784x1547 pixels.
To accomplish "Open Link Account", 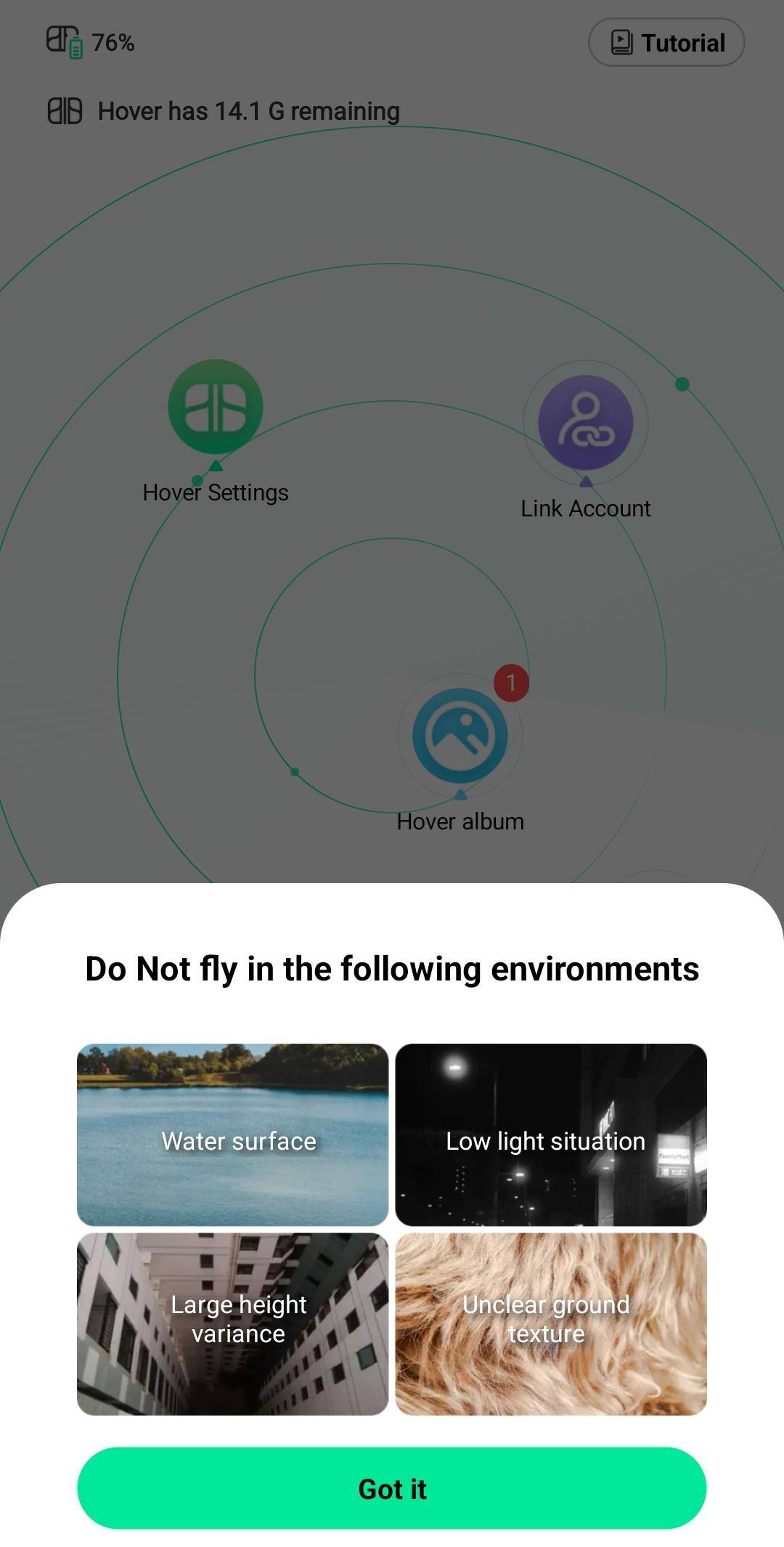I will 585,423.
